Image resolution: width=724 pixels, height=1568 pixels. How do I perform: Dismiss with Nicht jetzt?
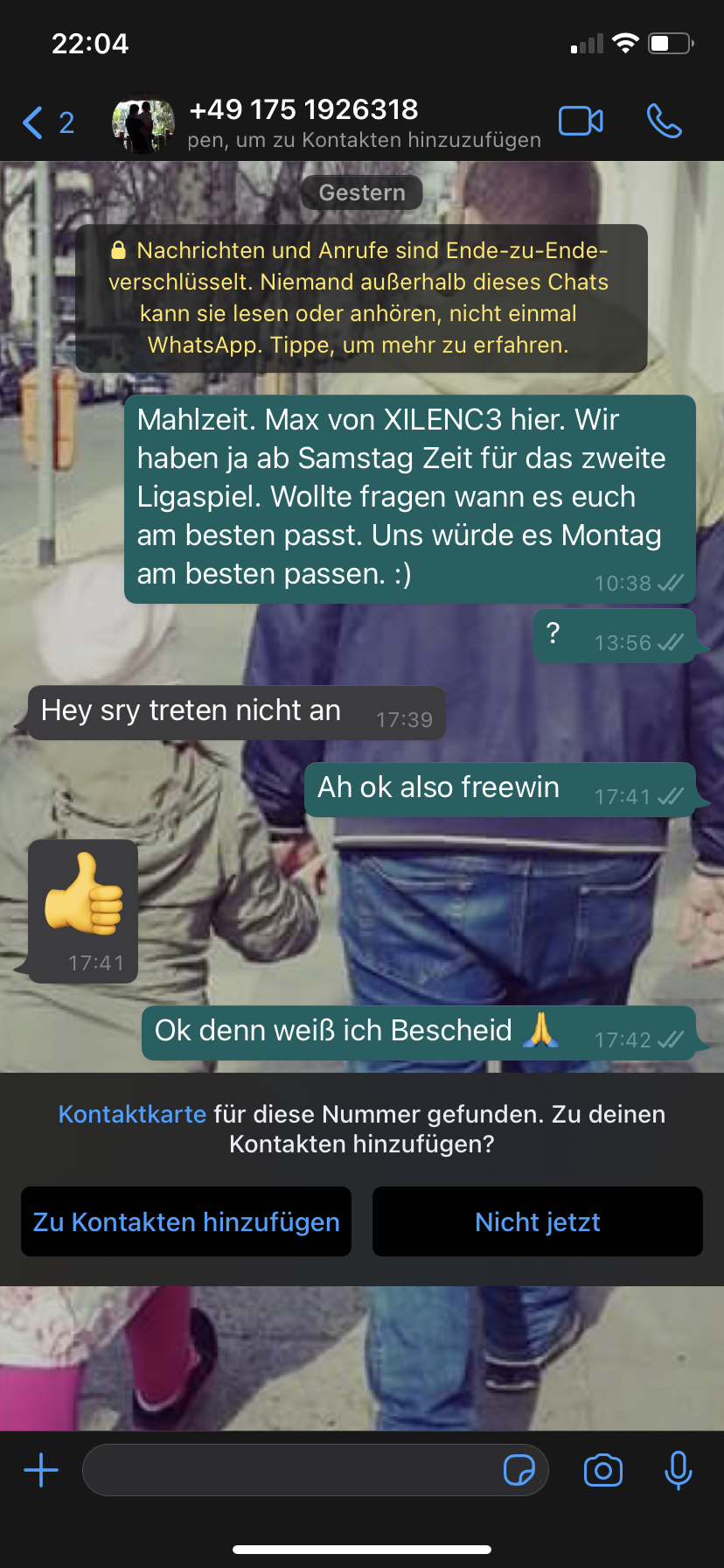point(537,1221)
